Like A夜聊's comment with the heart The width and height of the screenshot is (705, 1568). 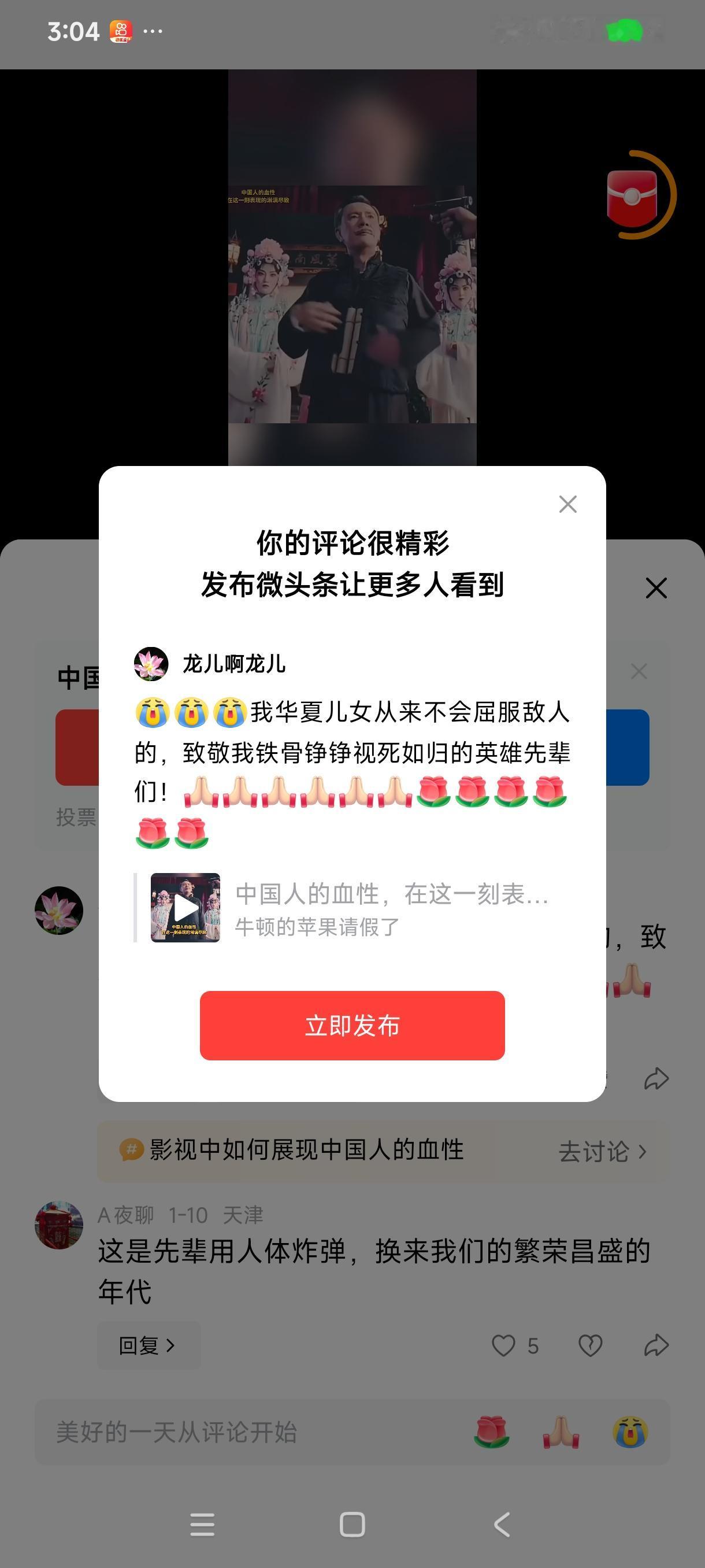click(505, 1345)
